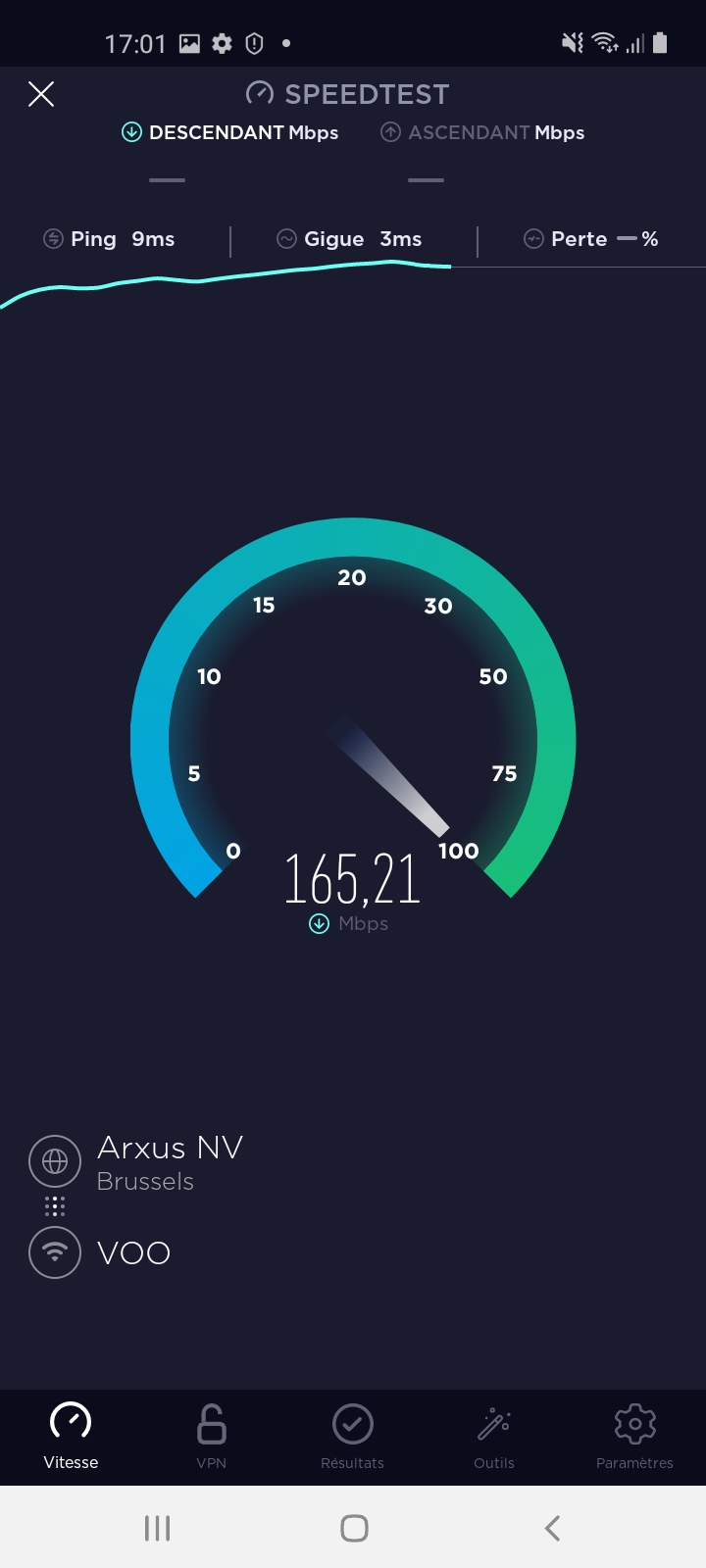This screenshot has height=1568, width=706.
Task: Open the Arxus NV server selection
Action: pos(169,1161)
